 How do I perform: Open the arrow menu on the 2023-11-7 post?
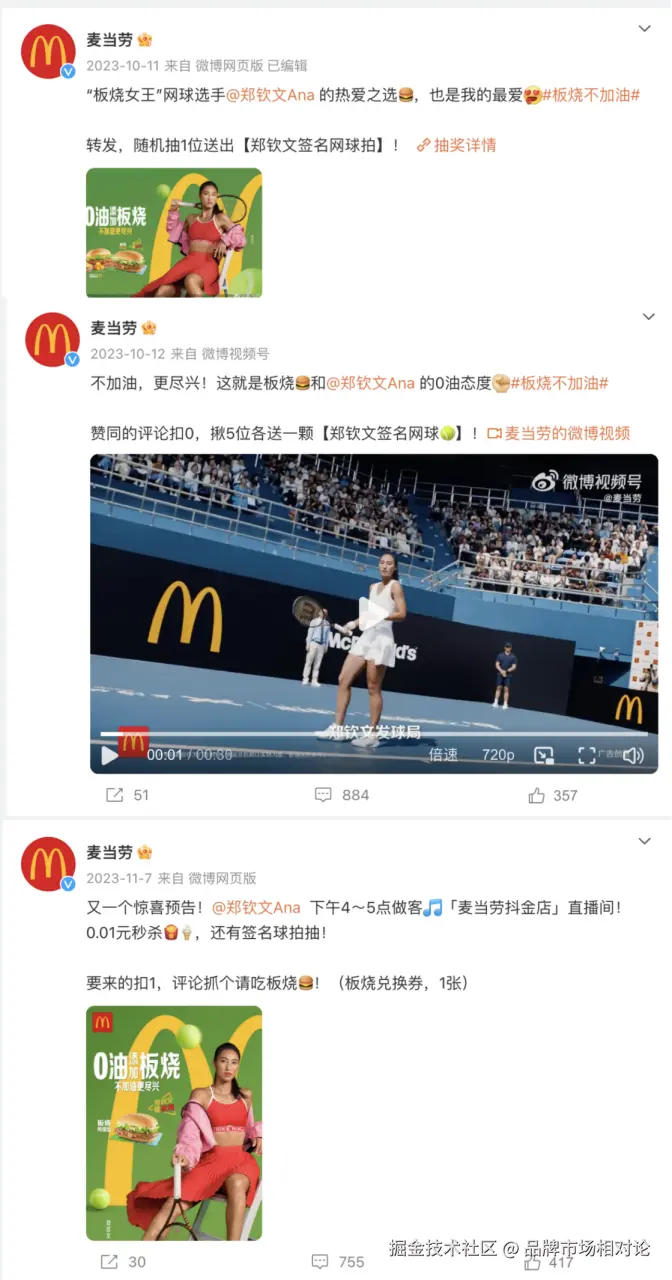pos(645,842)
